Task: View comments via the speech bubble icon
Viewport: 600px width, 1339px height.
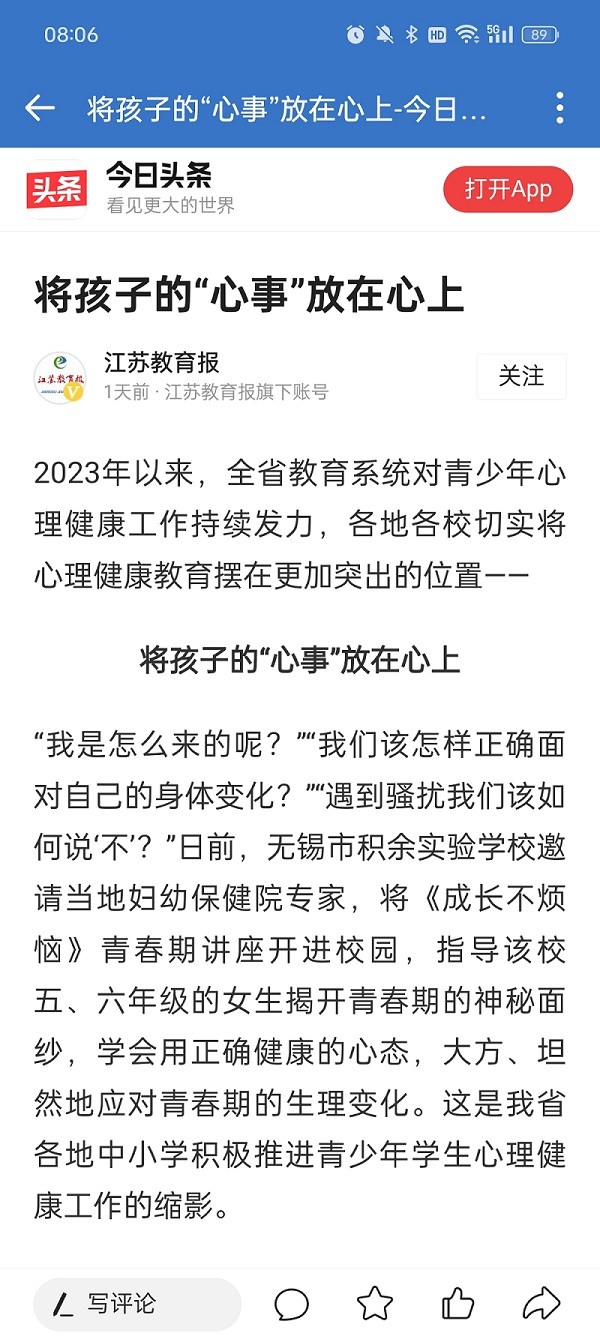Action: point(292,1303)
